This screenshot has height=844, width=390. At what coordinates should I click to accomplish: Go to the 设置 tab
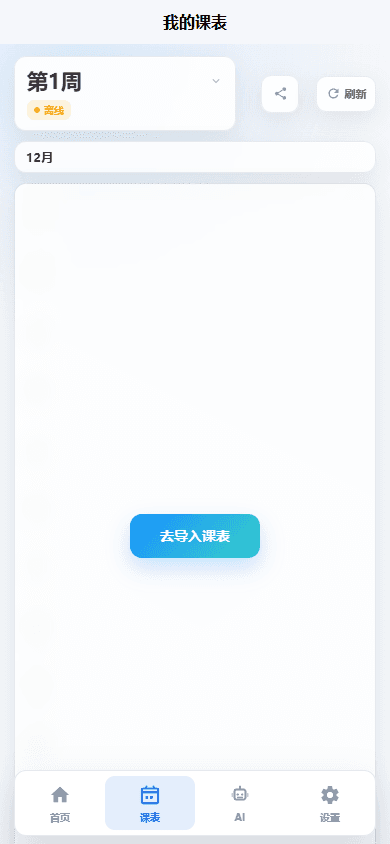tap(330, 803)
